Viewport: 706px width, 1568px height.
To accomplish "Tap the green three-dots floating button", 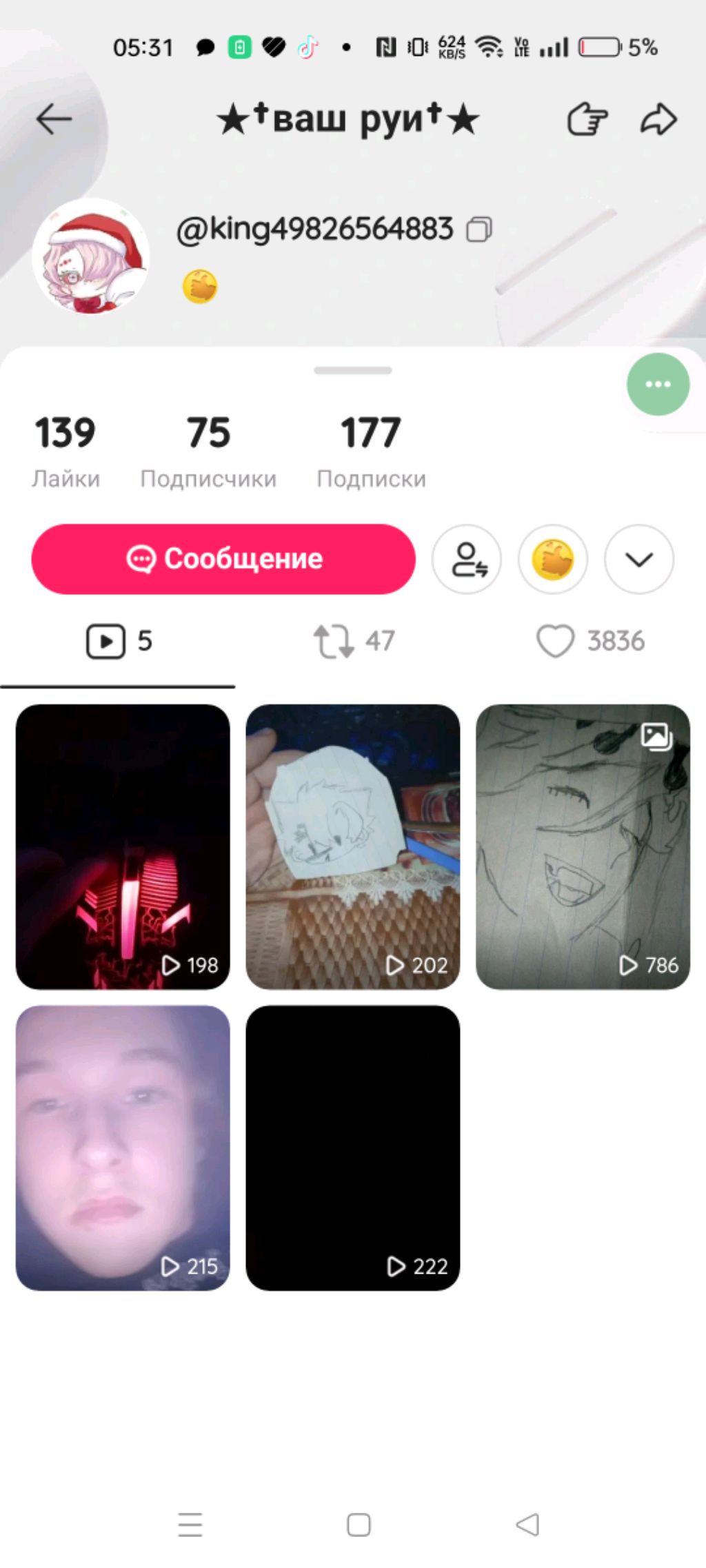I will click(658, 385).
